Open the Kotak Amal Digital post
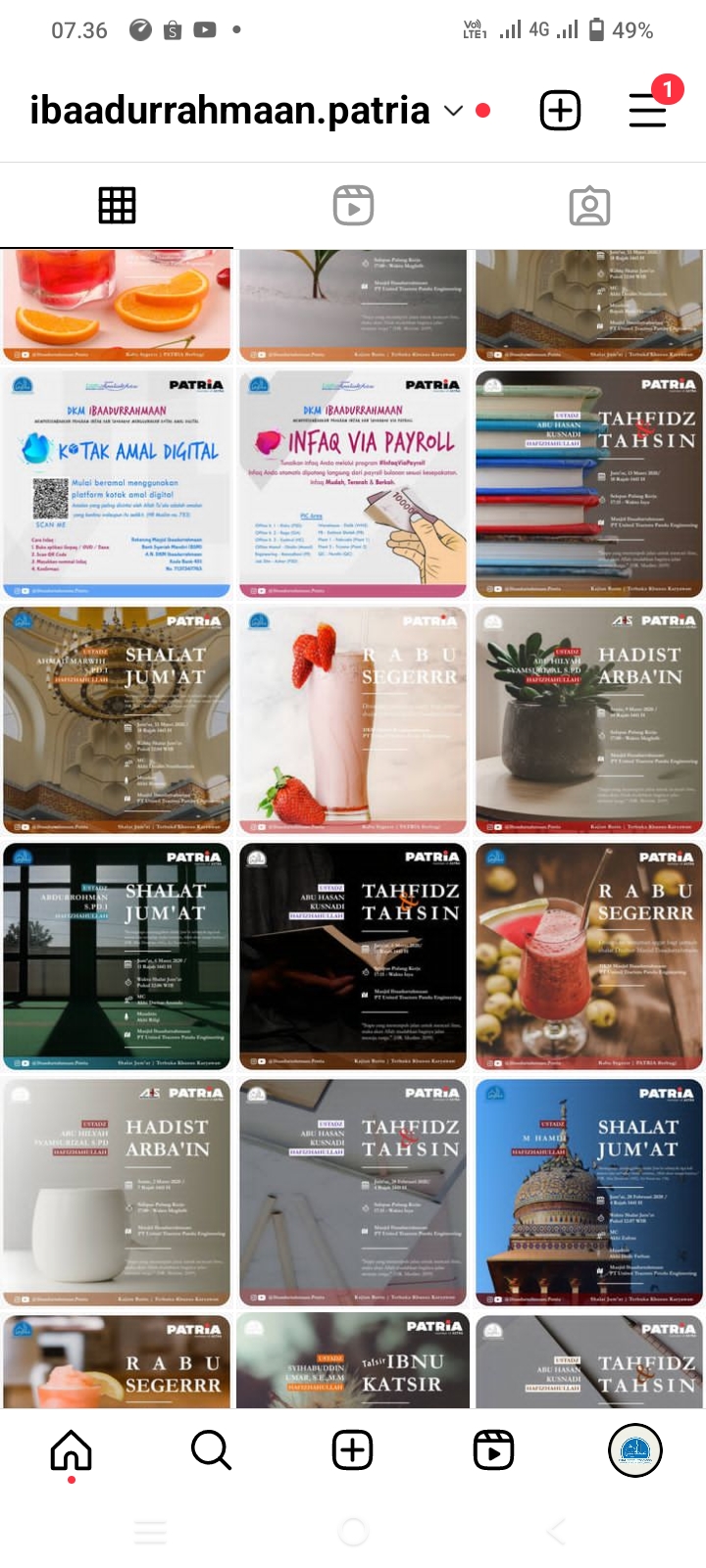 tap(117, 484)
